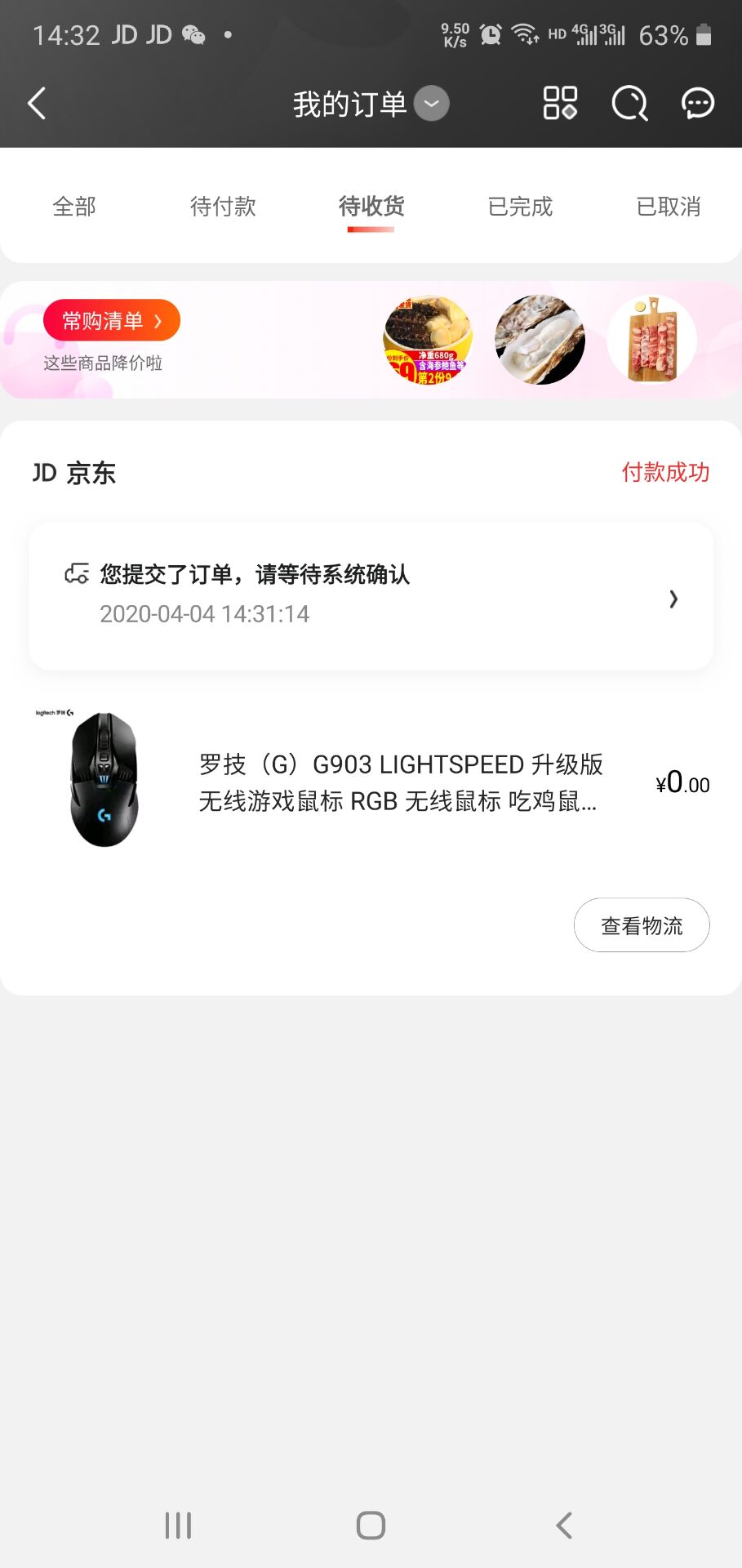The width and height of the screenshot is (742, 1568).
Task: Click the grid category menu icon
Action: (x=559, y=104)
